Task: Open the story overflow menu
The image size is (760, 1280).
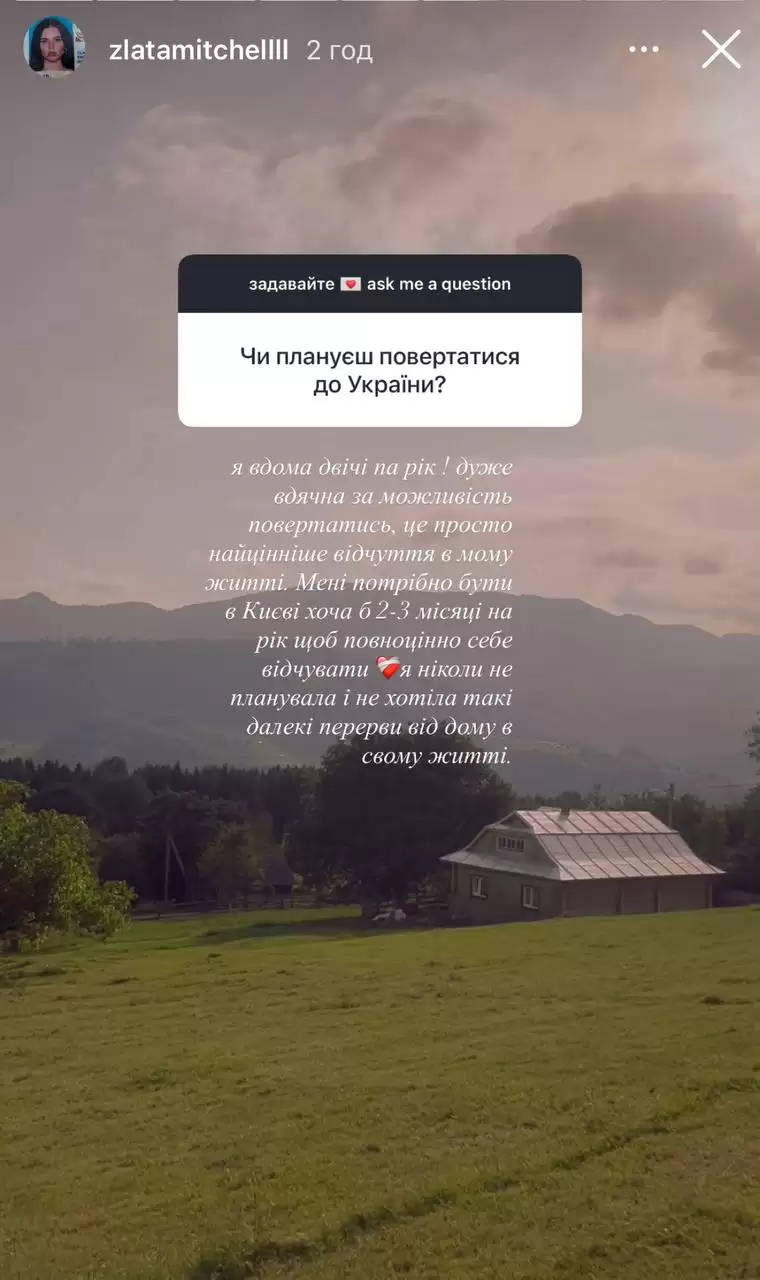Action: point(644,50)
